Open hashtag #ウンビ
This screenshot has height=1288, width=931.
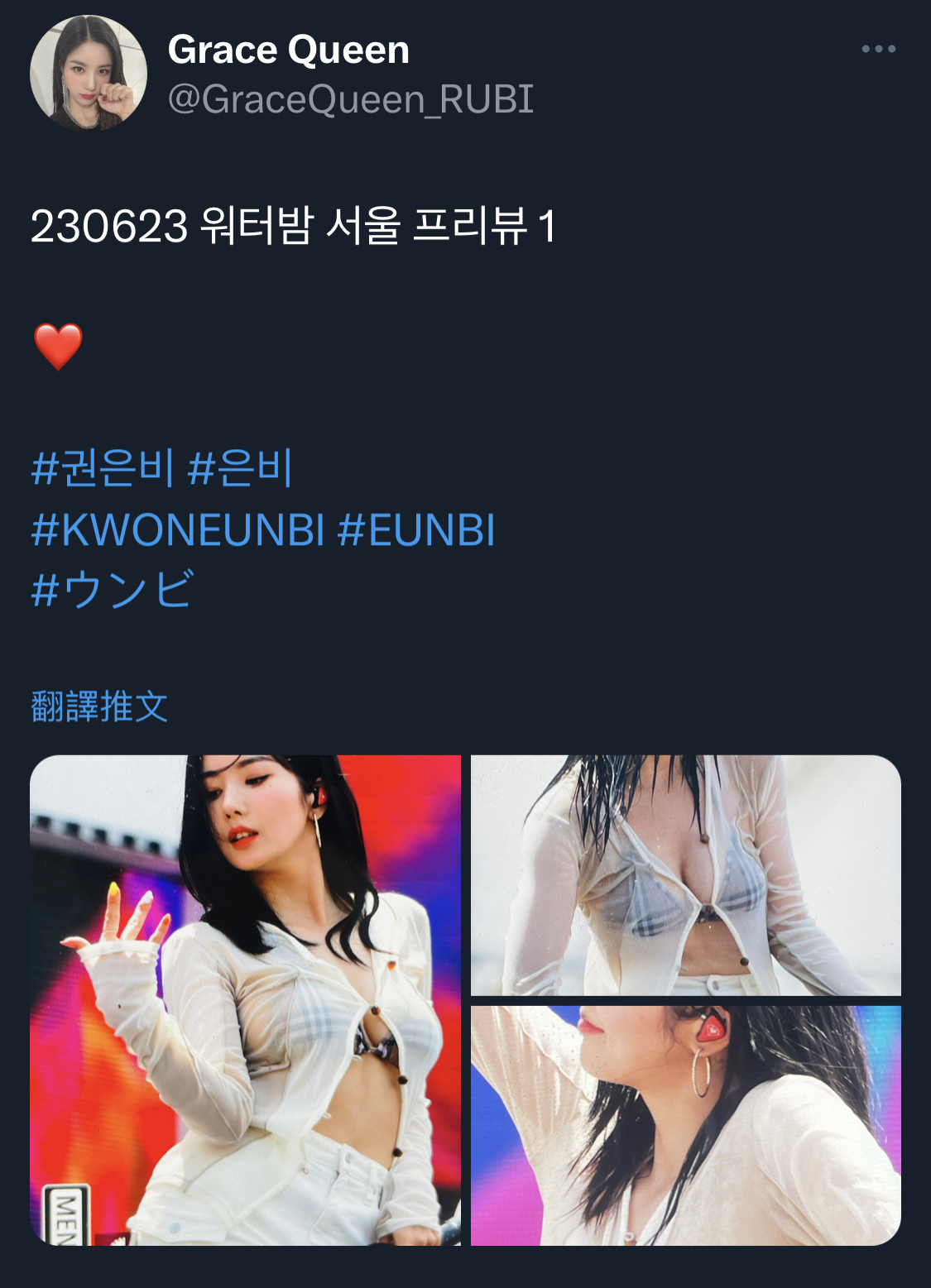113,590
